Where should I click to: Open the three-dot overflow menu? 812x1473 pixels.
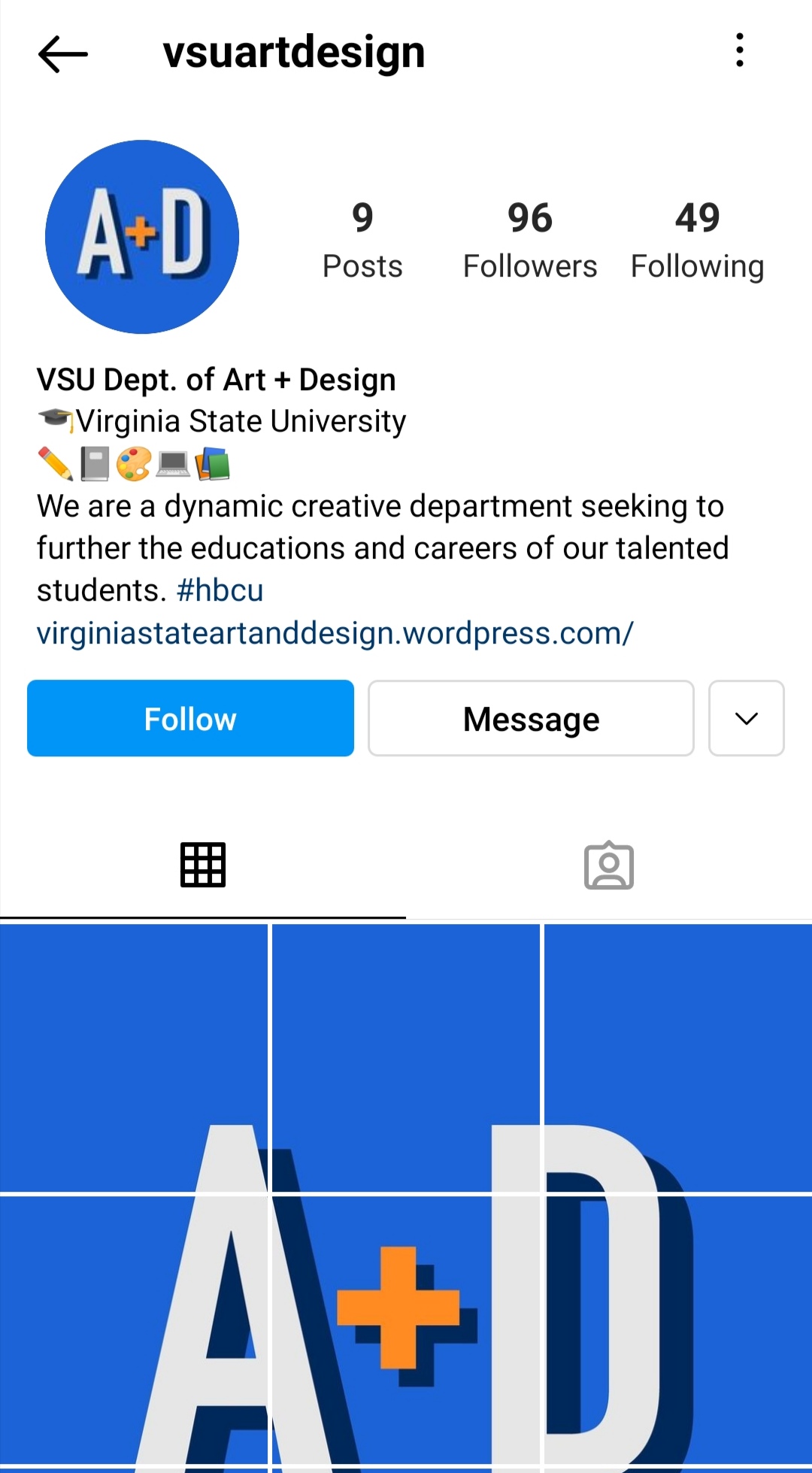740,50
